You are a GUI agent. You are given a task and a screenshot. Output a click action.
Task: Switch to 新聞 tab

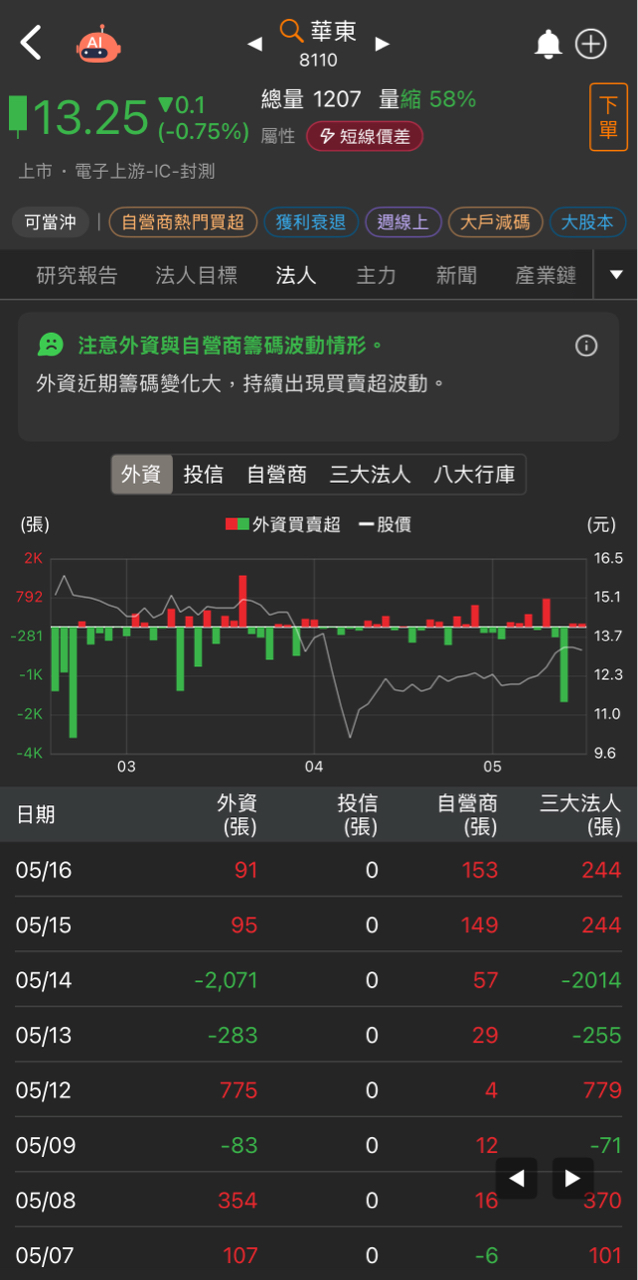(x=456, y=275)
